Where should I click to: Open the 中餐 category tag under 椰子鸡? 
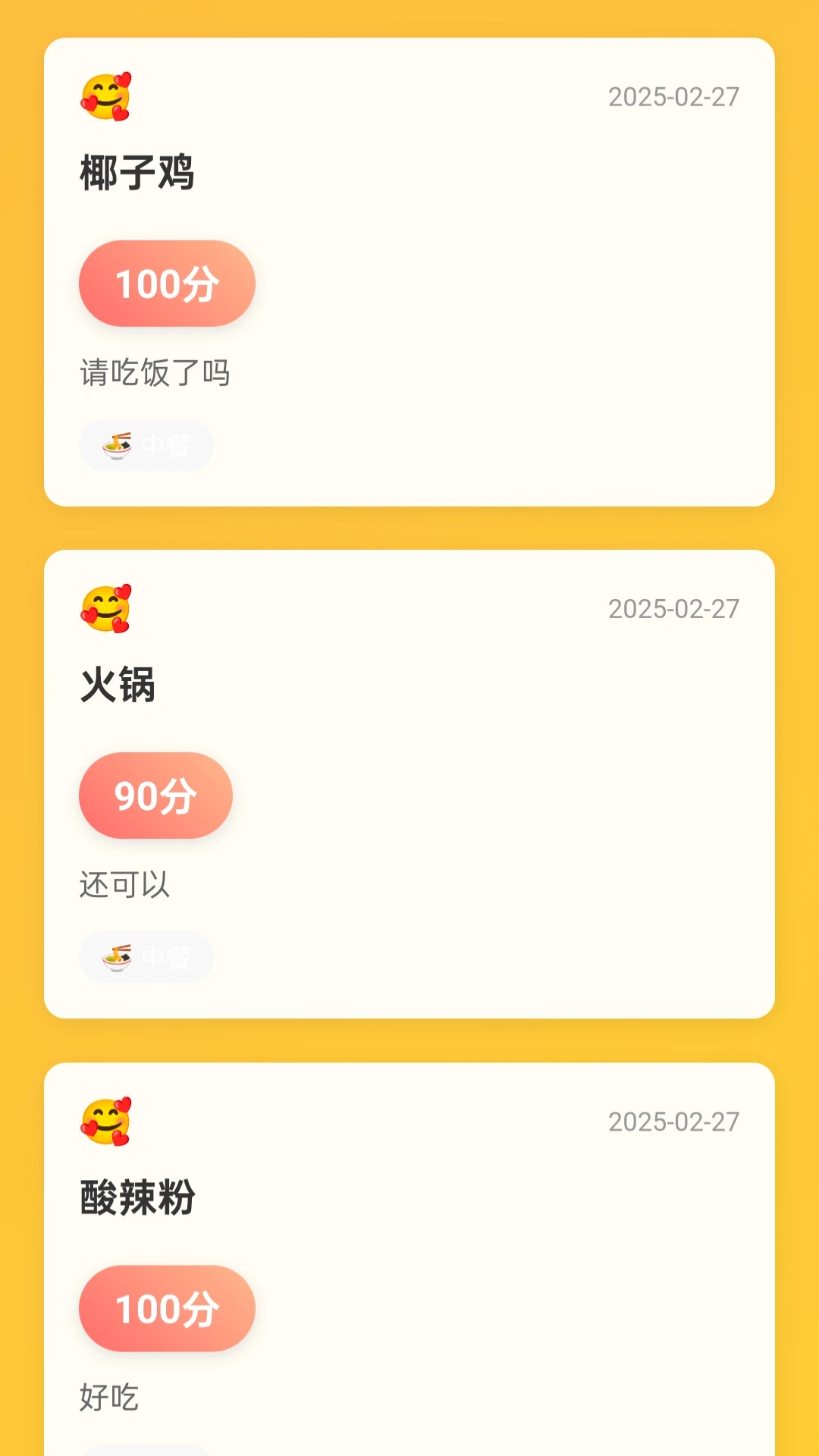tap(146, 445)
